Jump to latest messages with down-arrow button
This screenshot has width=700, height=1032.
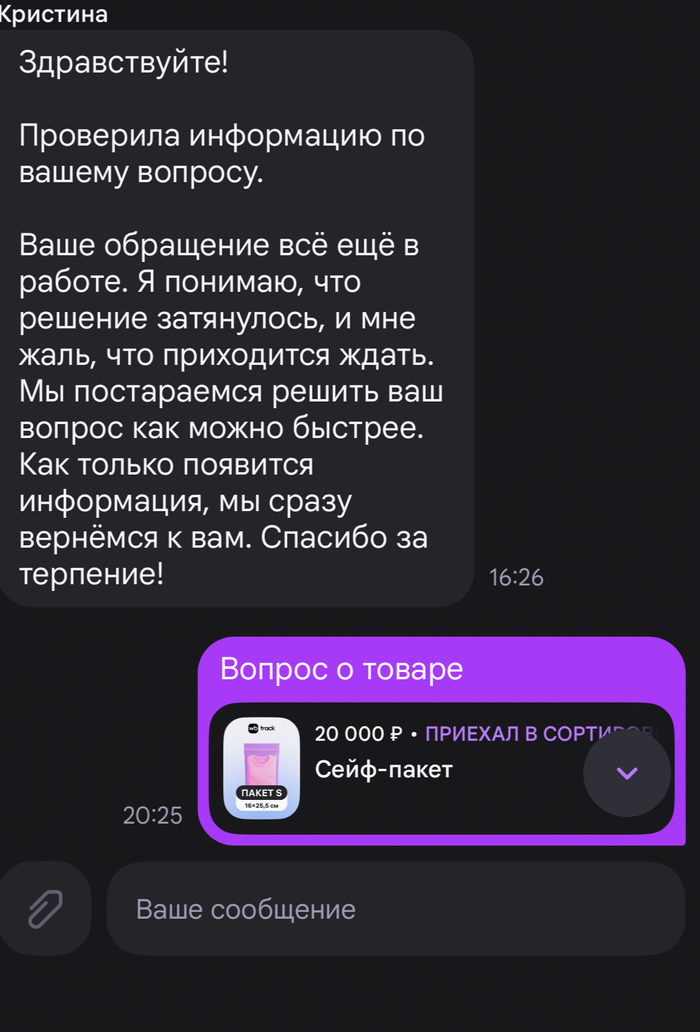pos(627,773)
